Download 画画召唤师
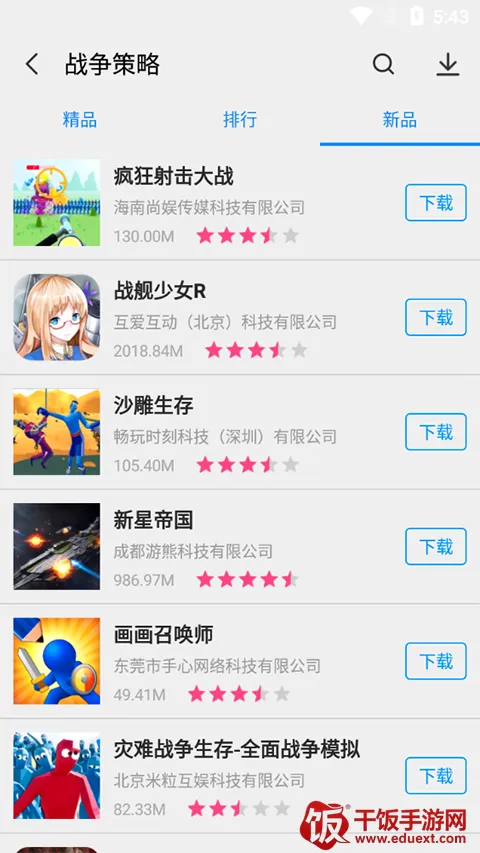This screenshot has height=853, width=480. (x=436, y=661)
